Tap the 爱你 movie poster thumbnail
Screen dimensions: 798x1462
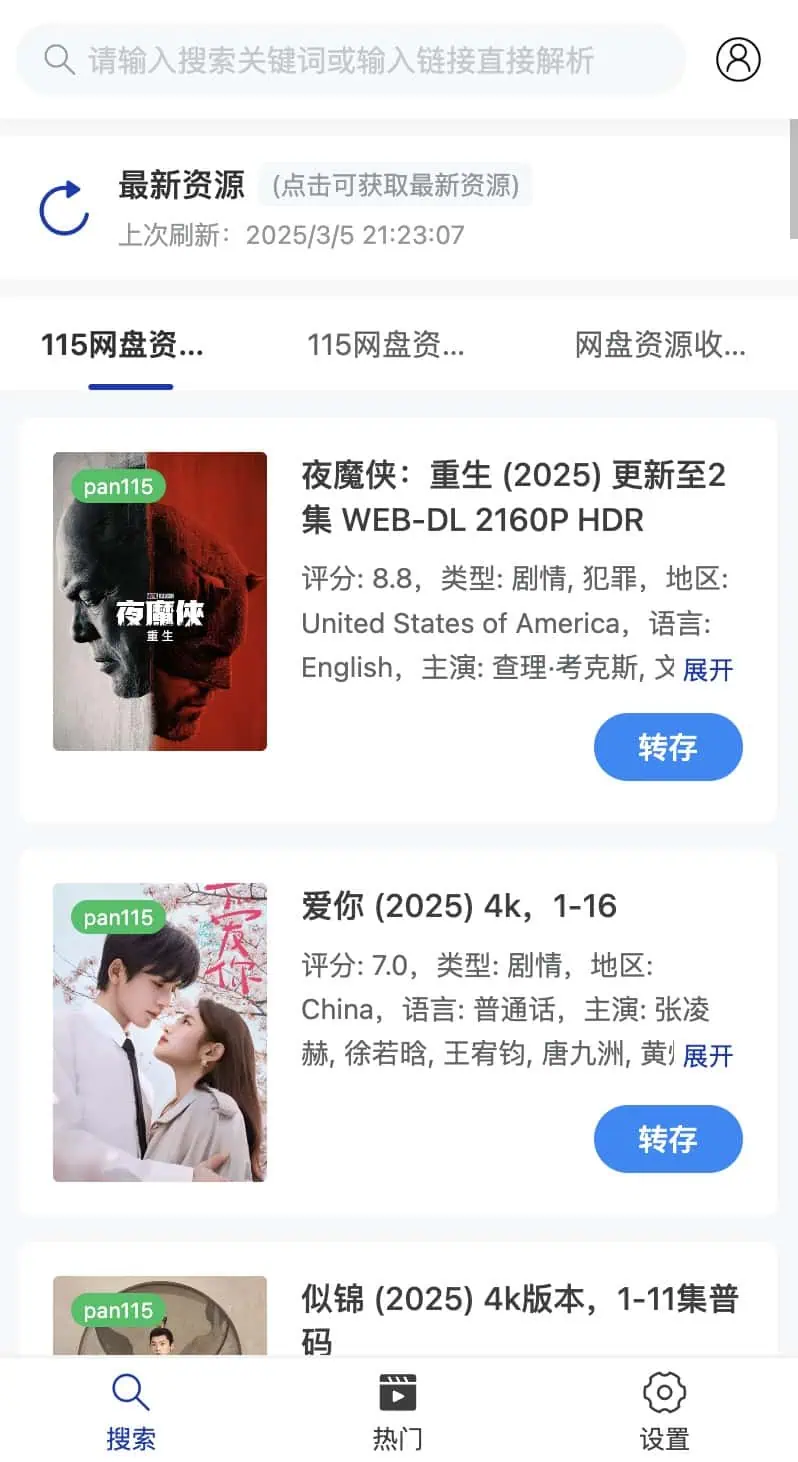[x=160, y=1032]
